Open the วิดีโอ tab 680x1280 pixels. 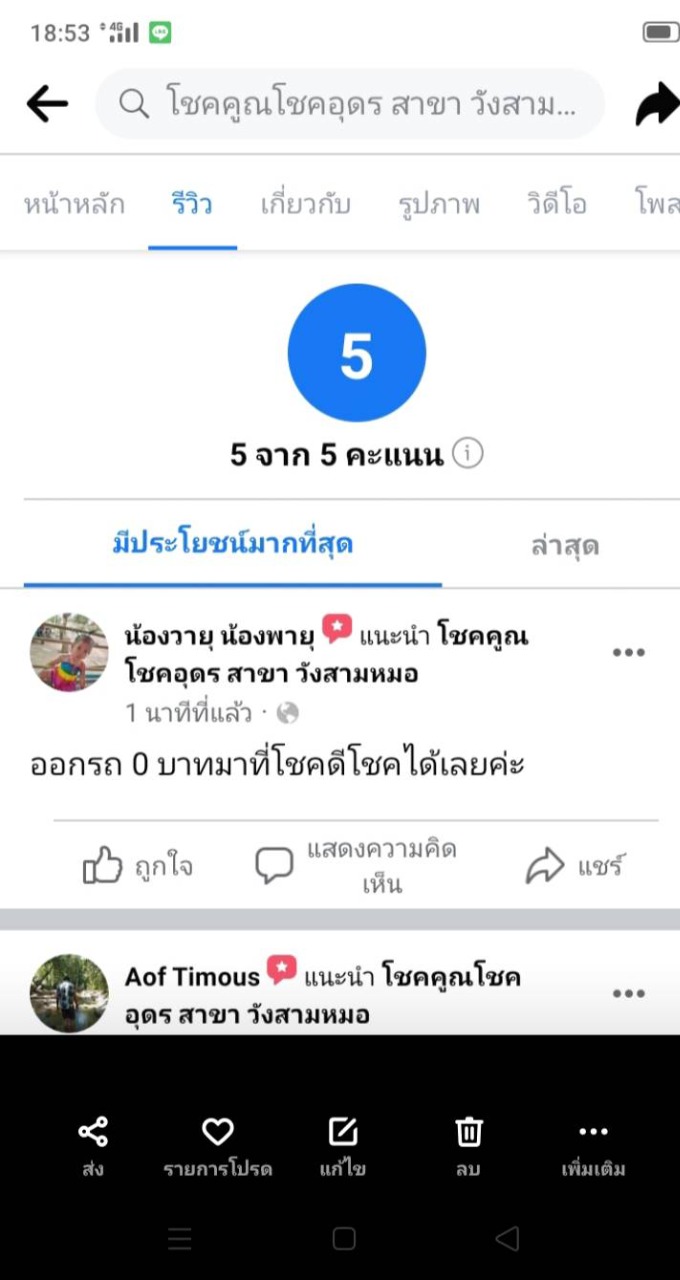pos(557,205)
